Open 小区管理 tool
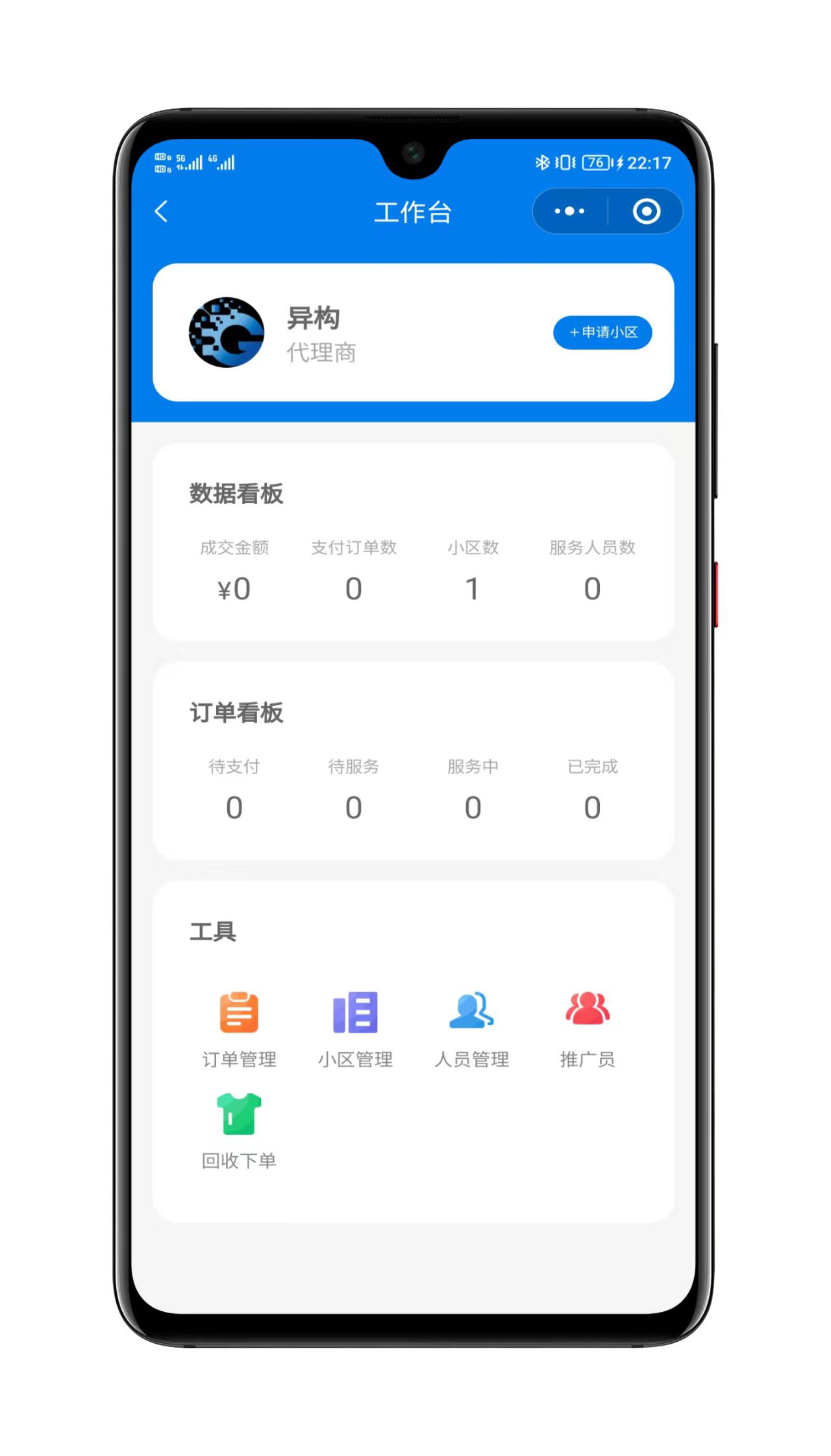Image resolution: width=831 pixels, height=1456 pixels. coord(355,1027)
